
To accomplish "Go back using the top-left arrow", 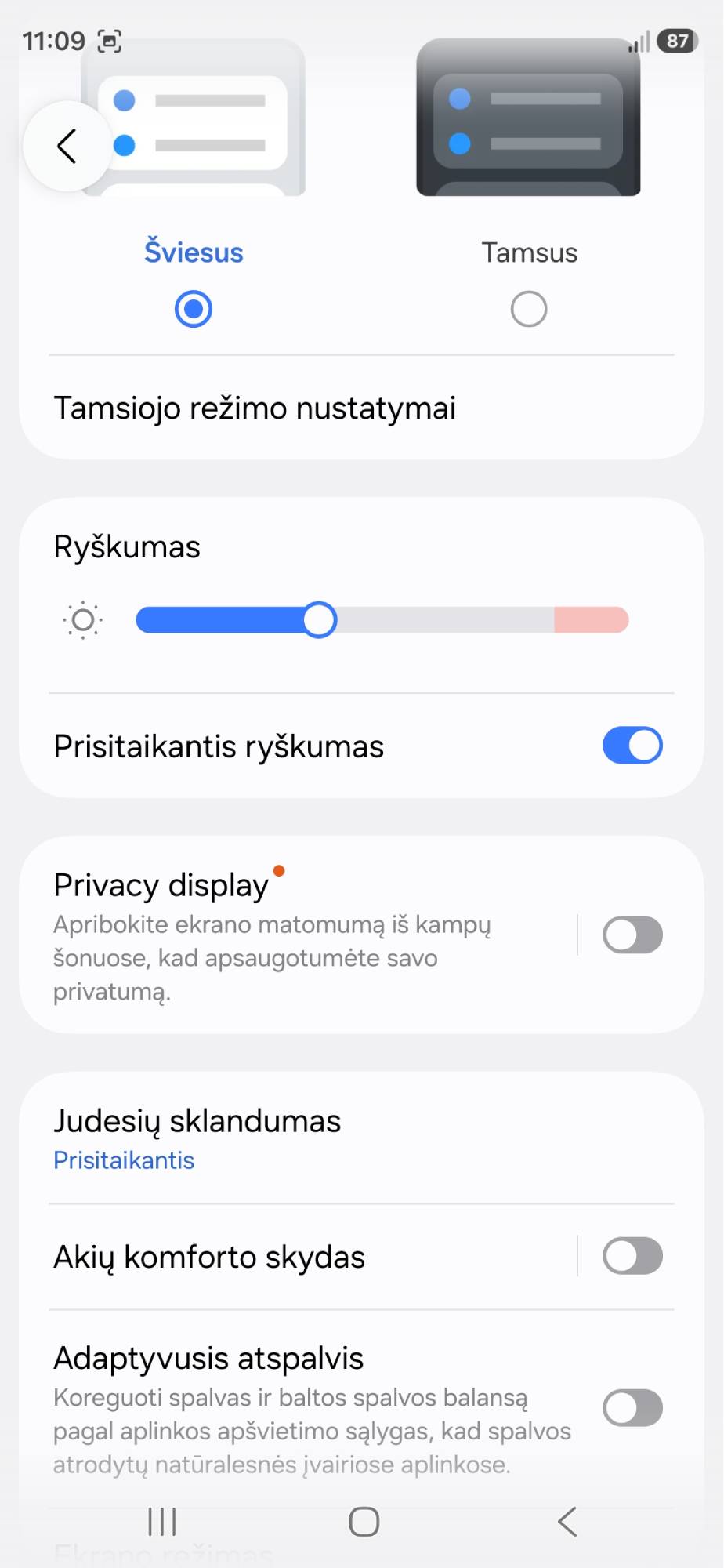I will pos(67,146).
